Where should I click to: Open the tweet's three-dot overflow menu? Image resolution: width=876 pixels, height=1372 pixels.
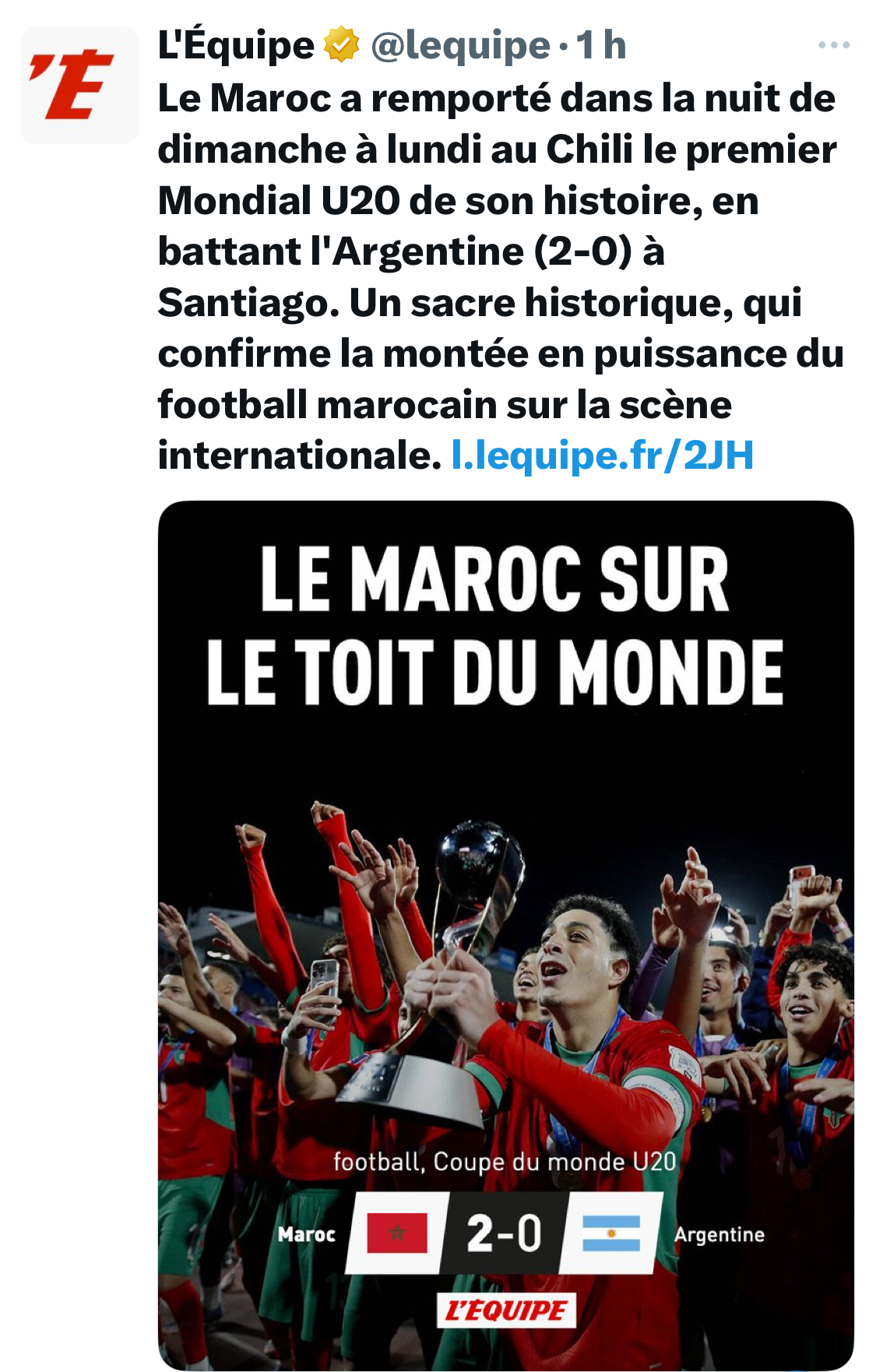click(833, 45)
